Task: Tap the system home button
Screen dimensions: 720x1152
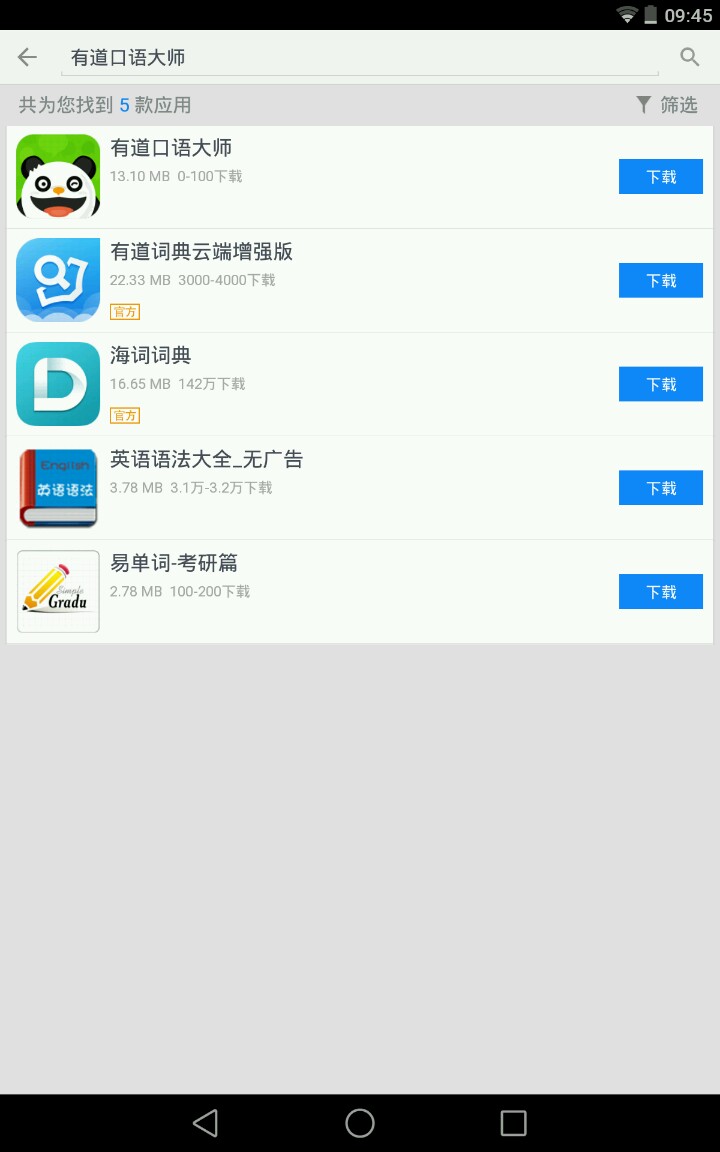Action: (x=360, y=1123)
